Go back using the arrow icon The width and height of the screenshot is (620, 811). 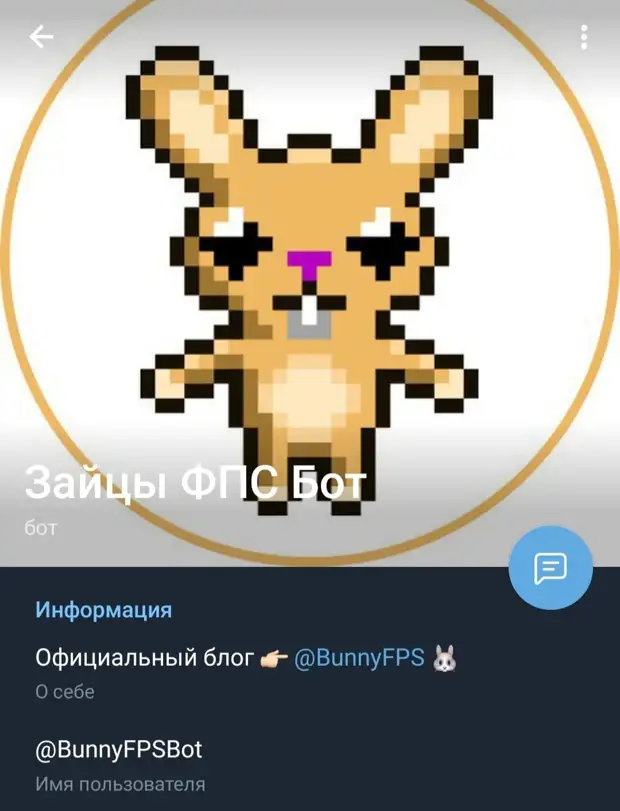point(41,38)
